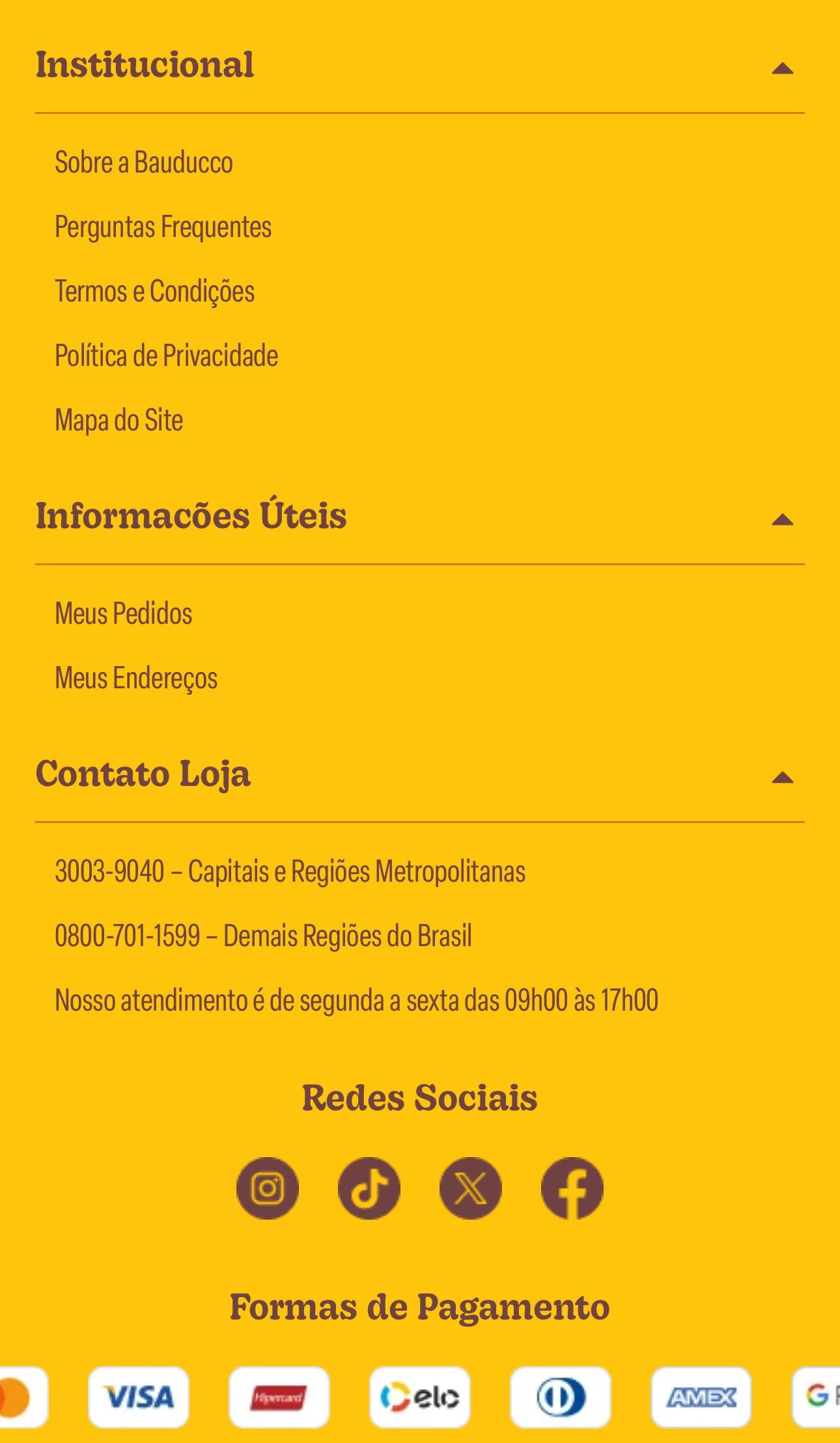Collapse the Informações Úteis section
The width and height of the screenshot is (840, 1443).
782,519
